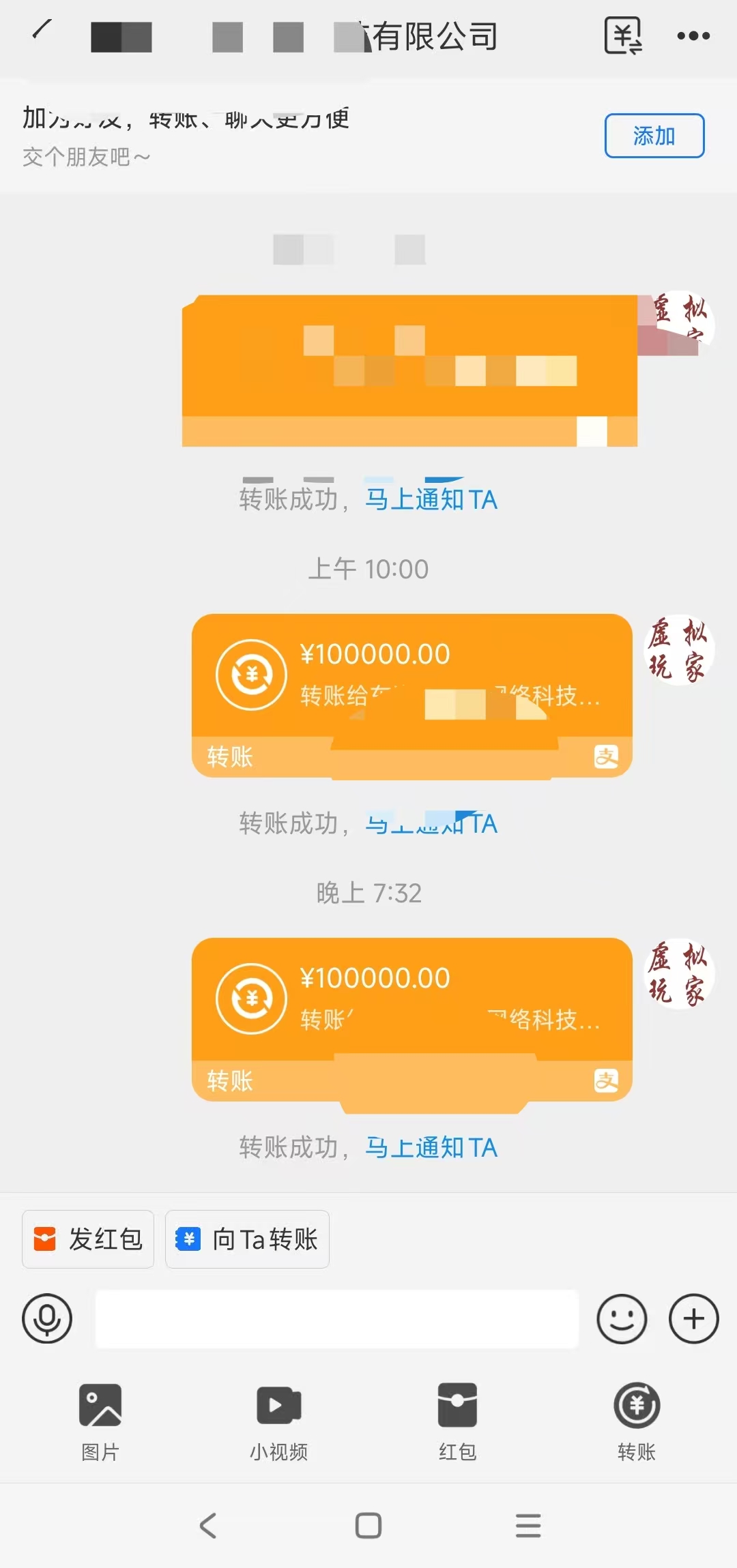
Task: Switch to voice input microphone
Action: coord(47,1318)
